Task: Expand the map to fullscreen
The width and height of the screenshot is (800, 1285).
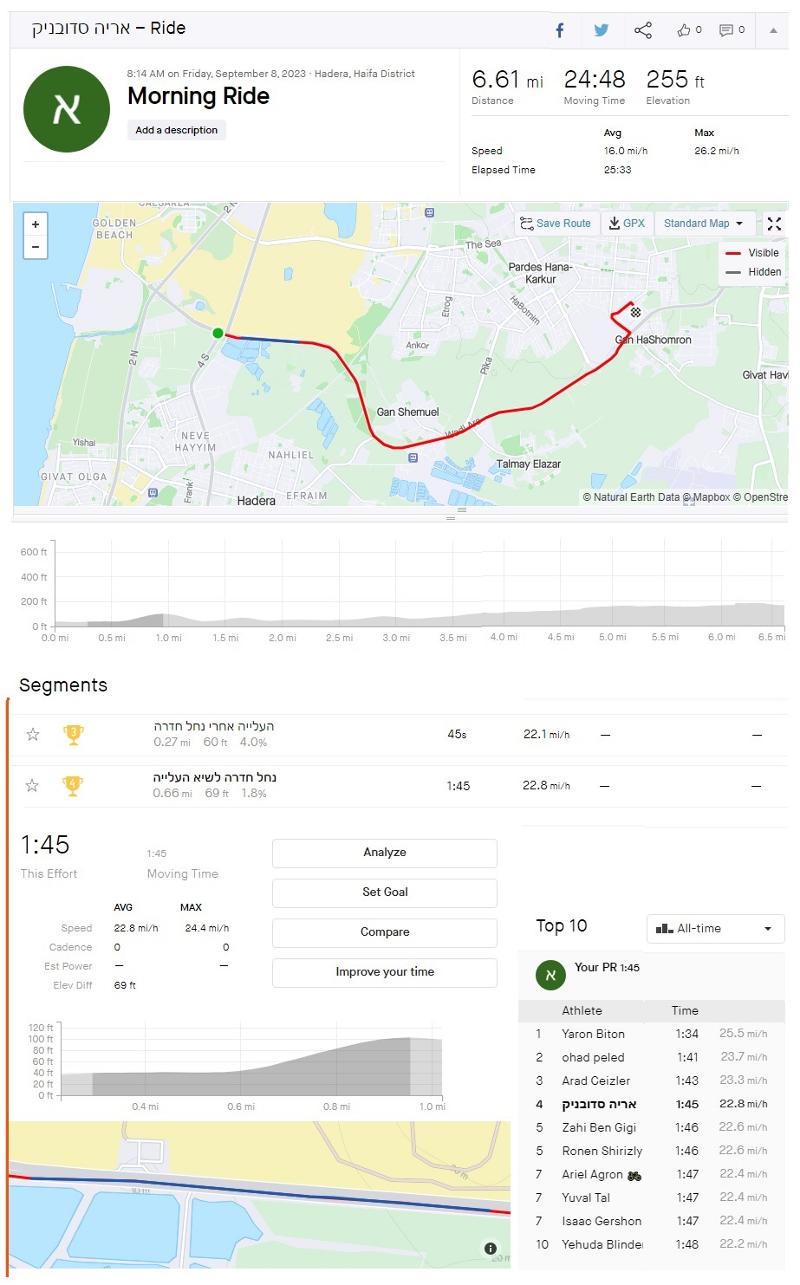Action: (774, 223)
